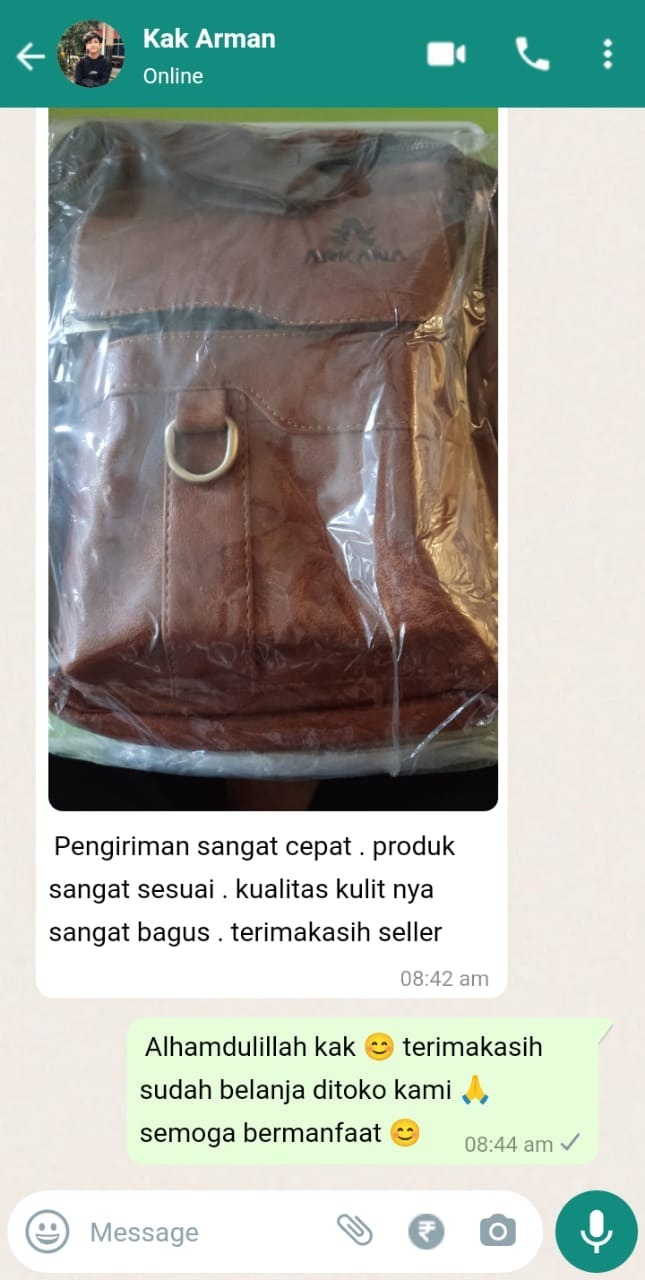View the received brown bag photo
Screen dimensions: 645x1280
pyautogui.click(x=273, y=460)
